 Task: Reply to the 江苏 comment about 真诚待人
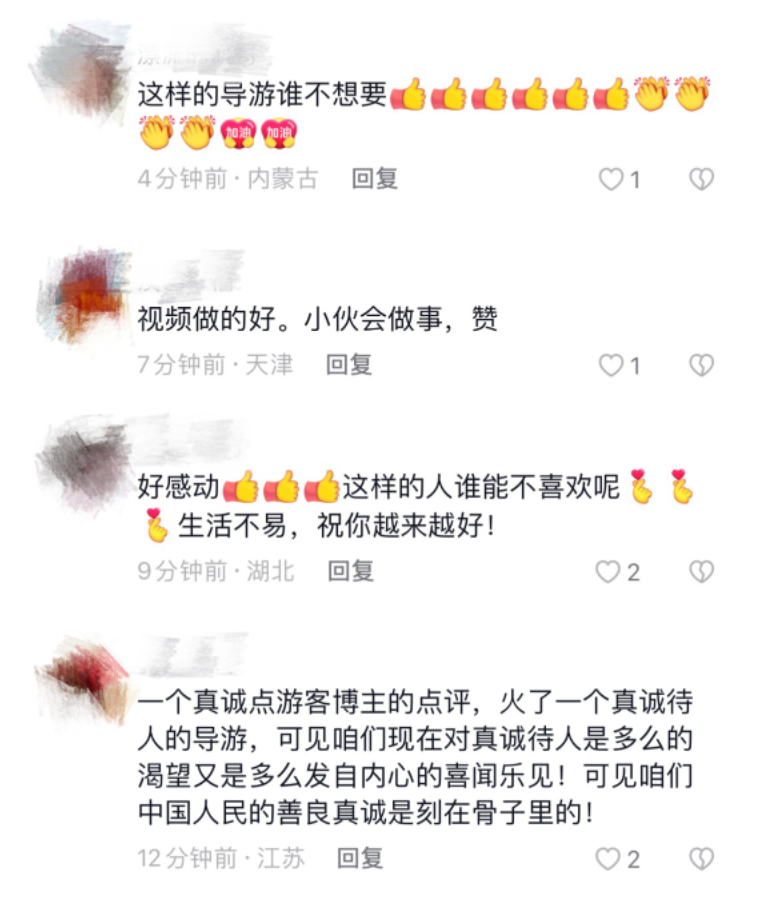(x=360, y=858)
